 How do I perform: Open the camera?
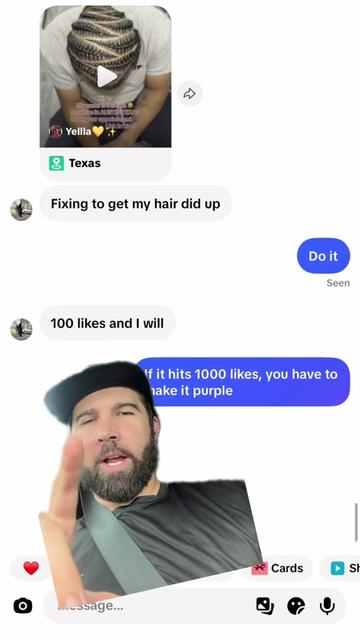(x=23, y=606)
